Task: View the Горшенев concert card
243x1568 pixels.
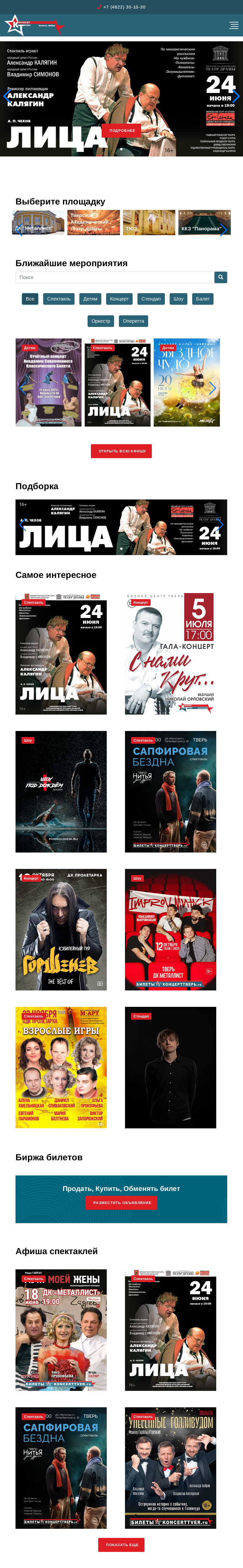Action: [x=61, y=929]
